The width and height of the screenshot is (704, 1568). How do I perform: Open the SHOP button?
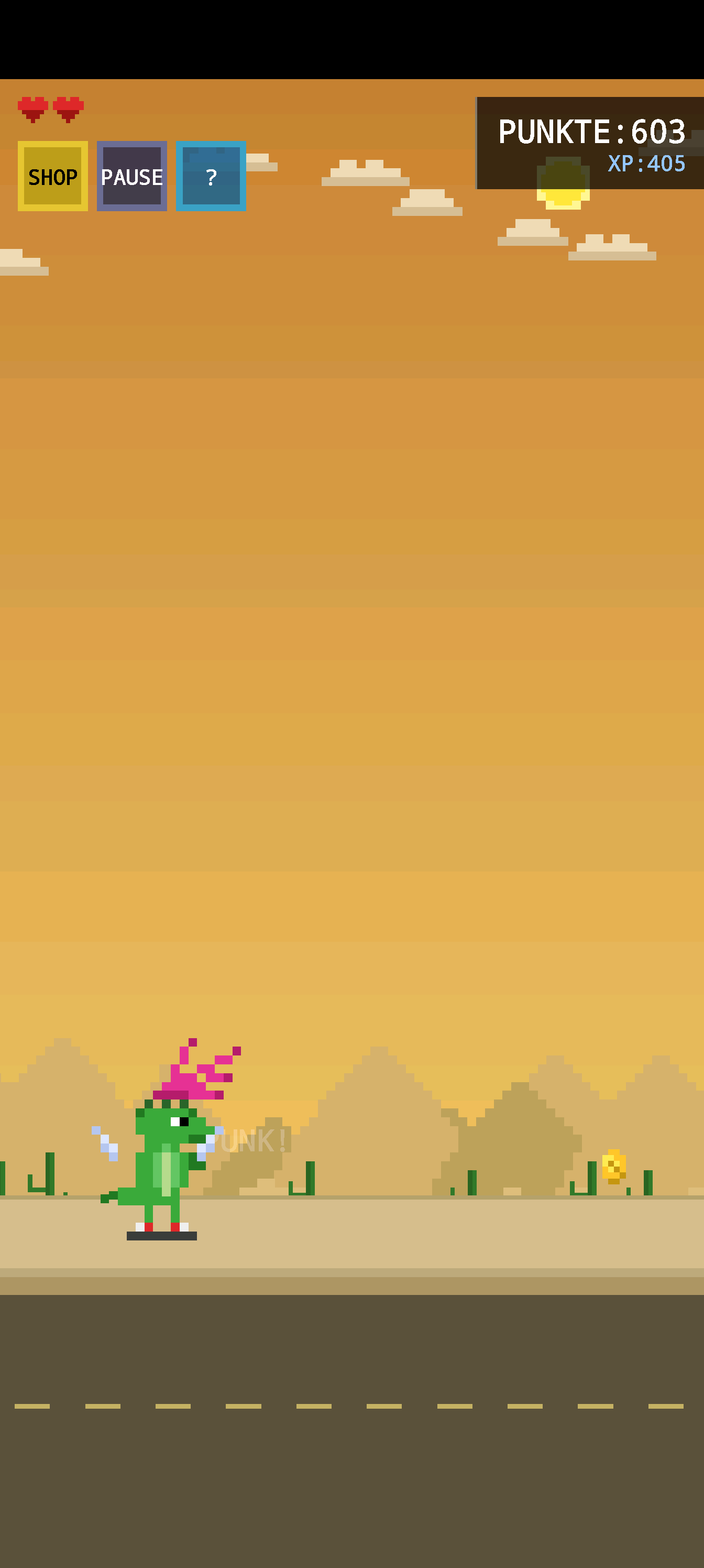coord(53,177)
